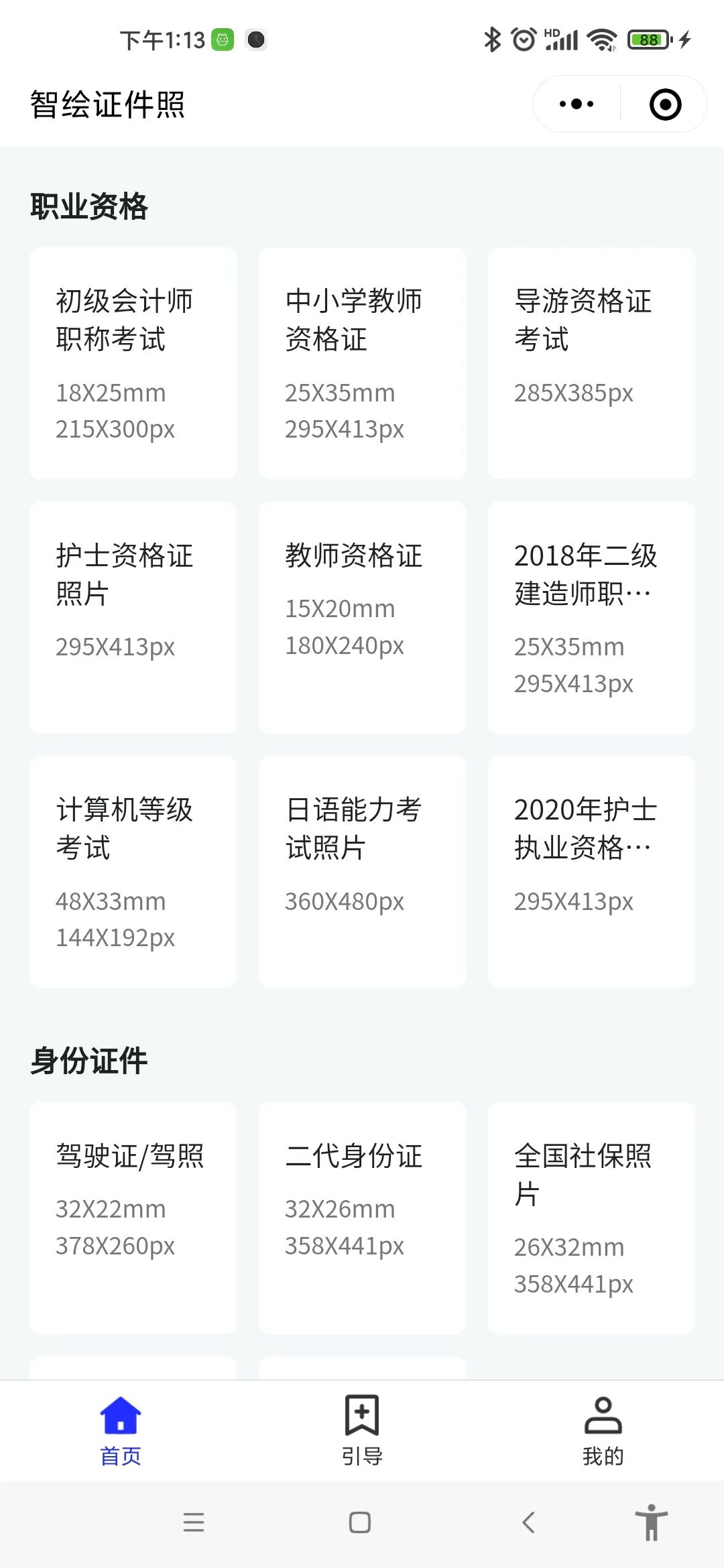Screen dimensions: 724x1568
Task: Open the 中小学教师资格证 card
Action: coord(362,363)
